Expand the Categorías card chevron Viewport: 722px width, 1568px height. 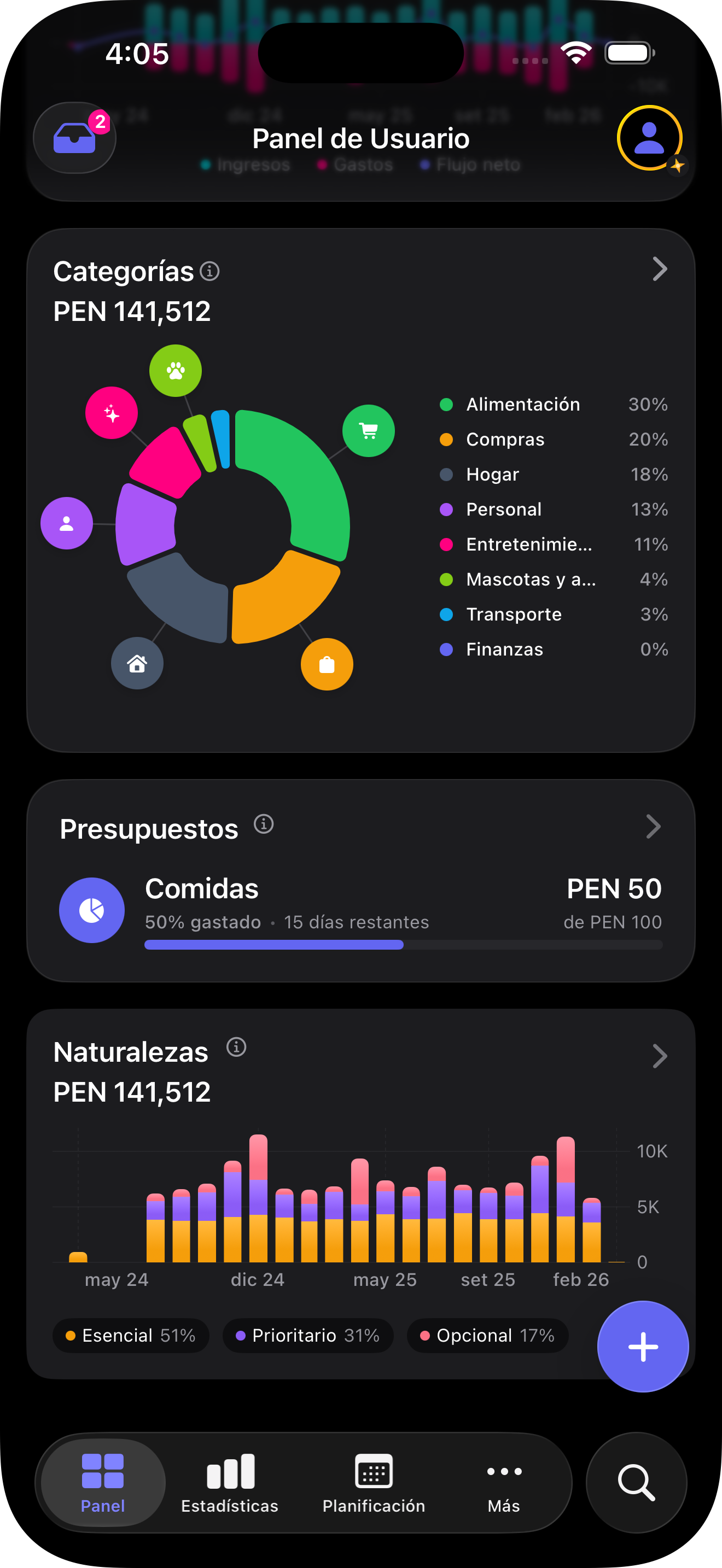click(659, 269)
